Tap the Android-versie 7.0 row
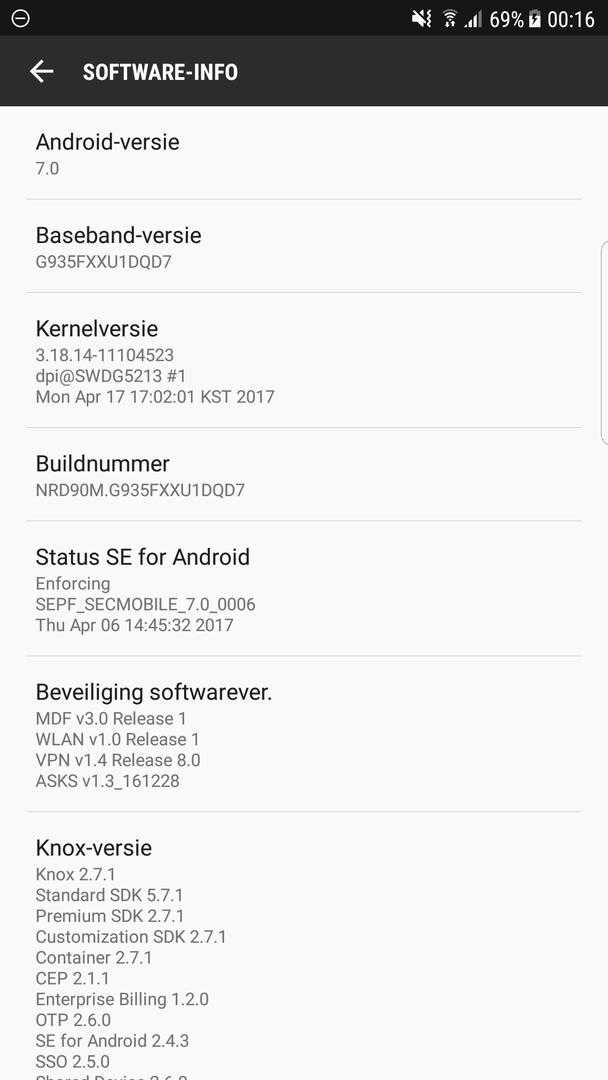 [x=304, y=154]
